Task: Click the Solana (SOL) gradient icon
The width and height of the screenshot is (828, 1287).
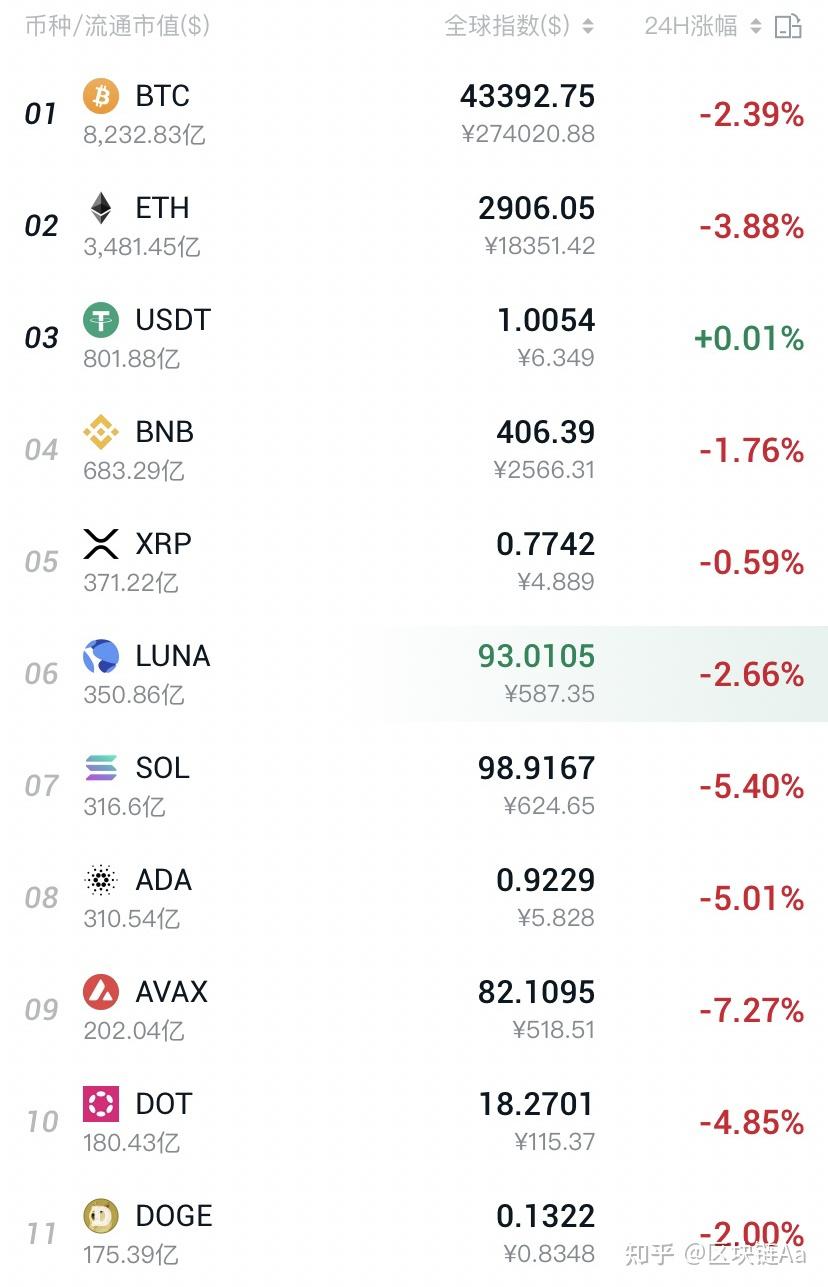Action: (100, 768)
